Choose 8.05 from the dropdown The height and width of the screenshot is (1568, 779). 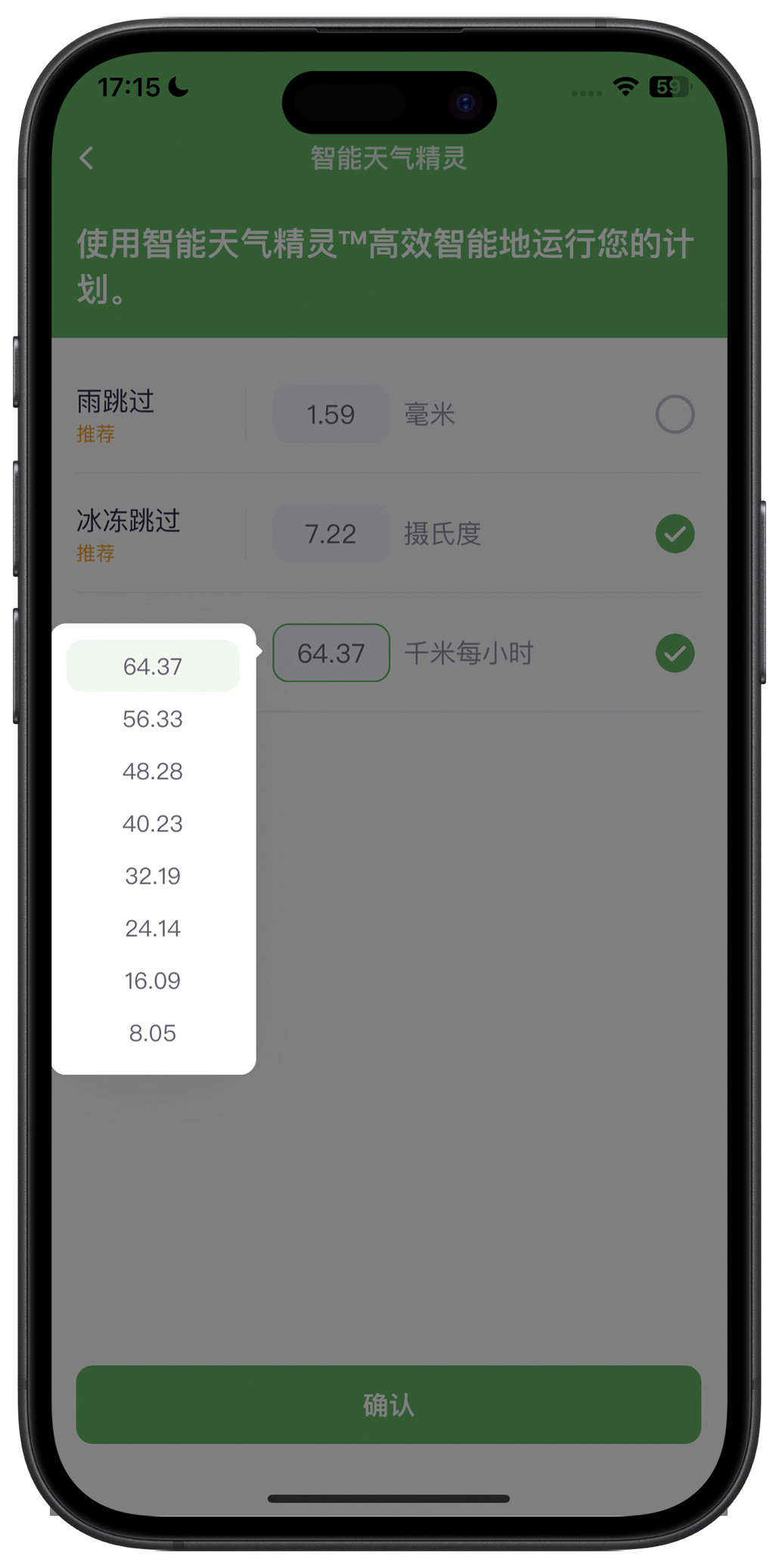click(153, 1033)
